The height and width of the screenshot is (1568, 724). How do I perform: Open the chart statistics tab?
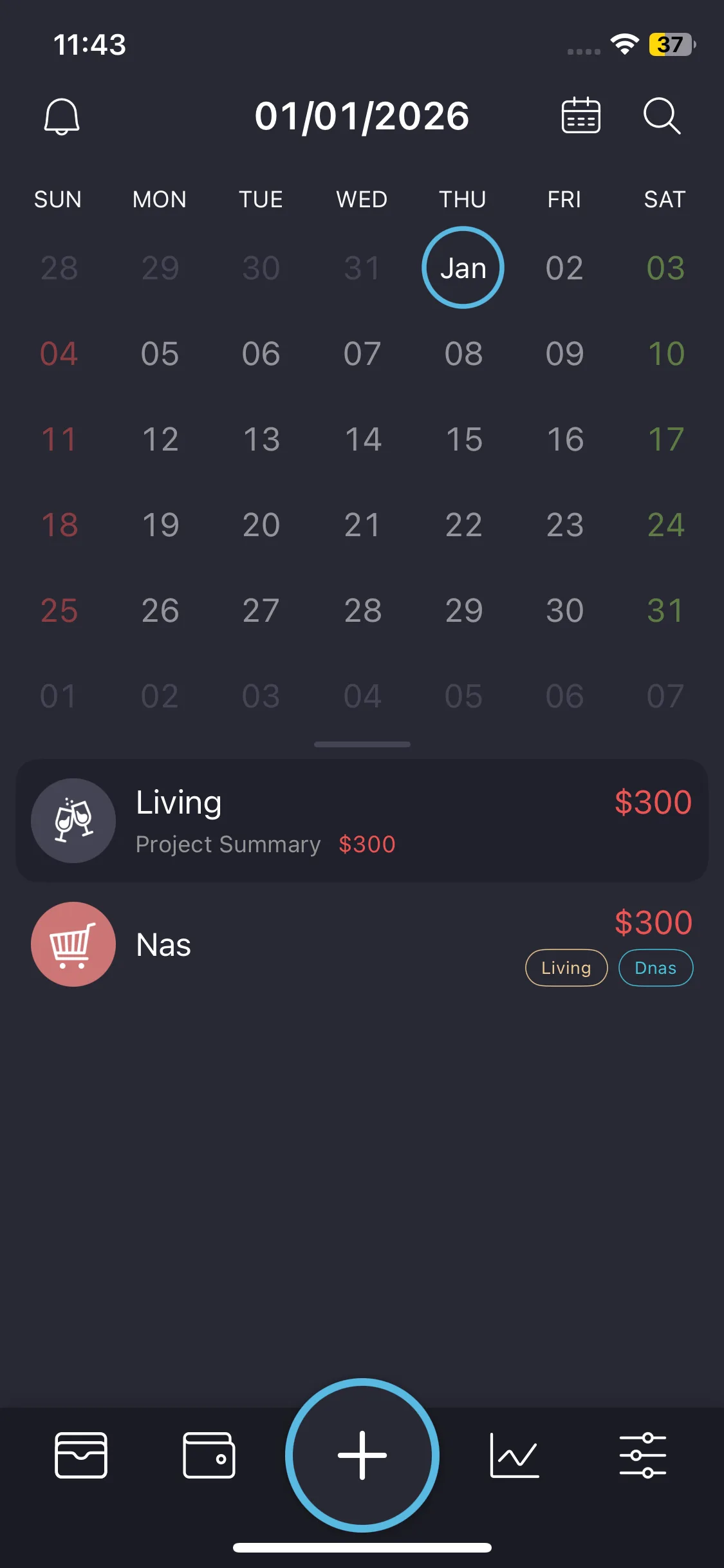point(514,1455)
